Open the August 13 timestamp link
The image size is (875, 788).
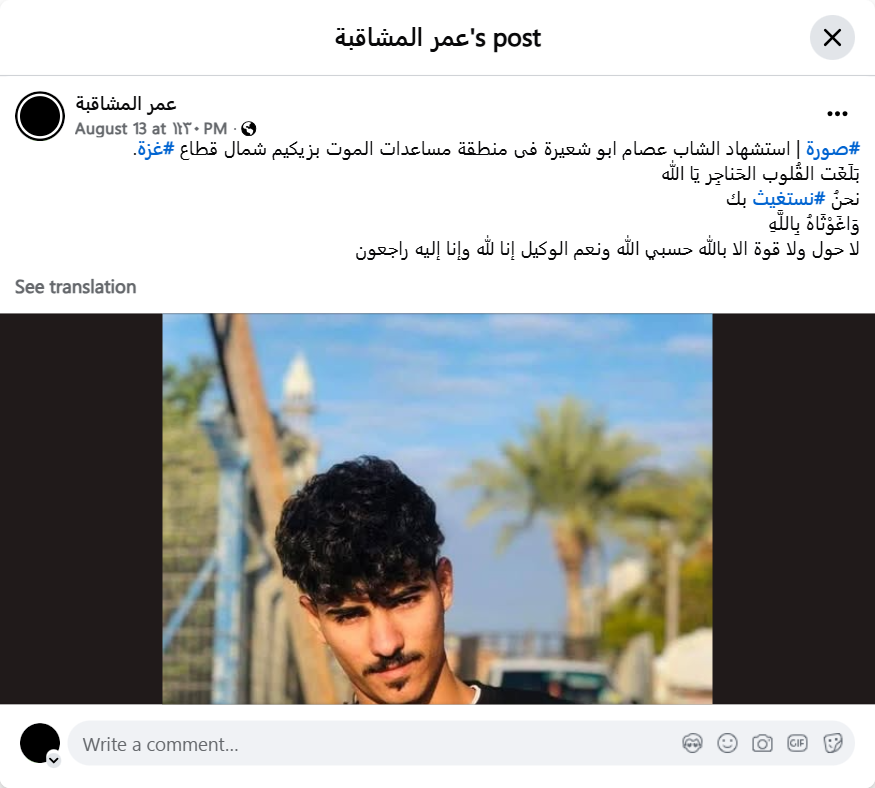click(x=150, y=129)
